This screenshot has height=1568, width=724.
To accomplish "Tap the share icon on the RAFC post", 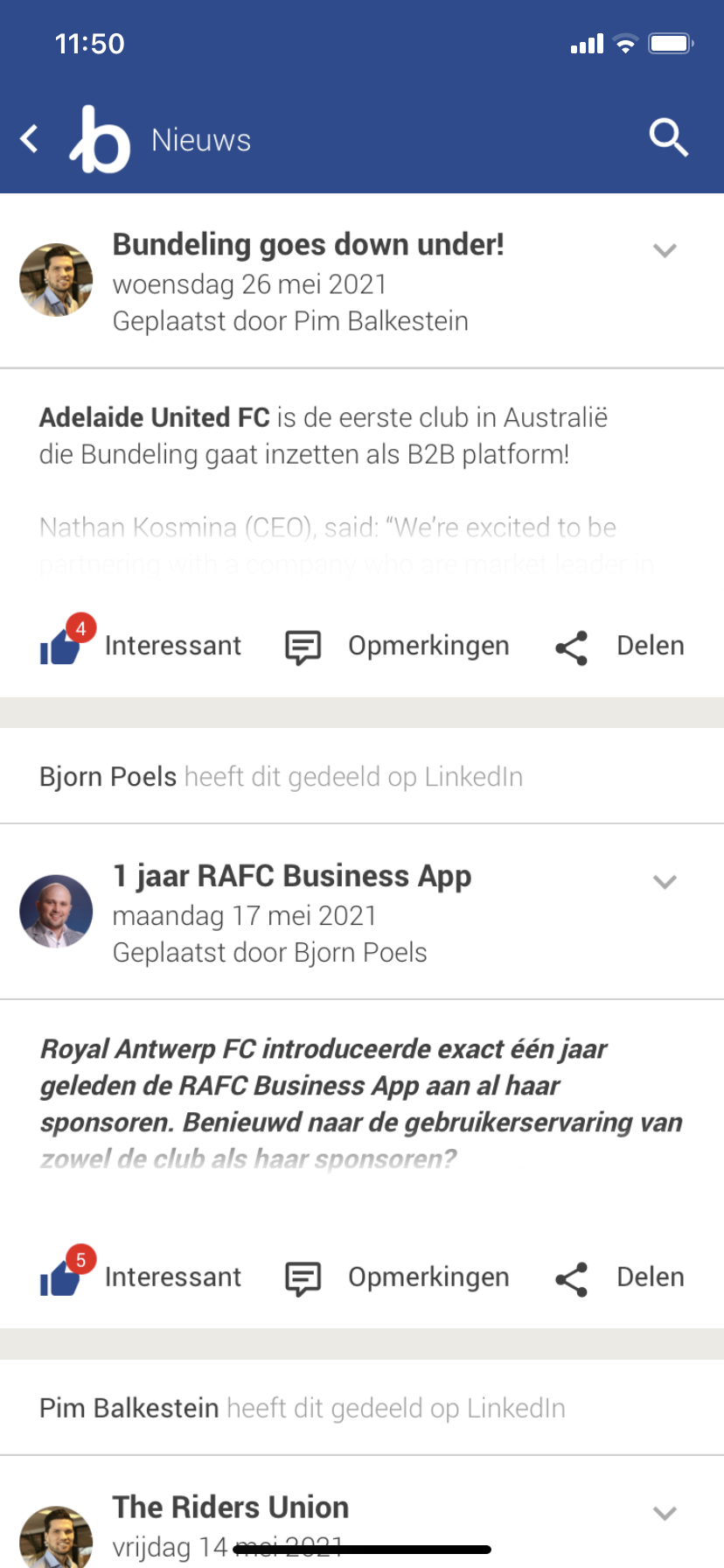I will [570, 1278].
